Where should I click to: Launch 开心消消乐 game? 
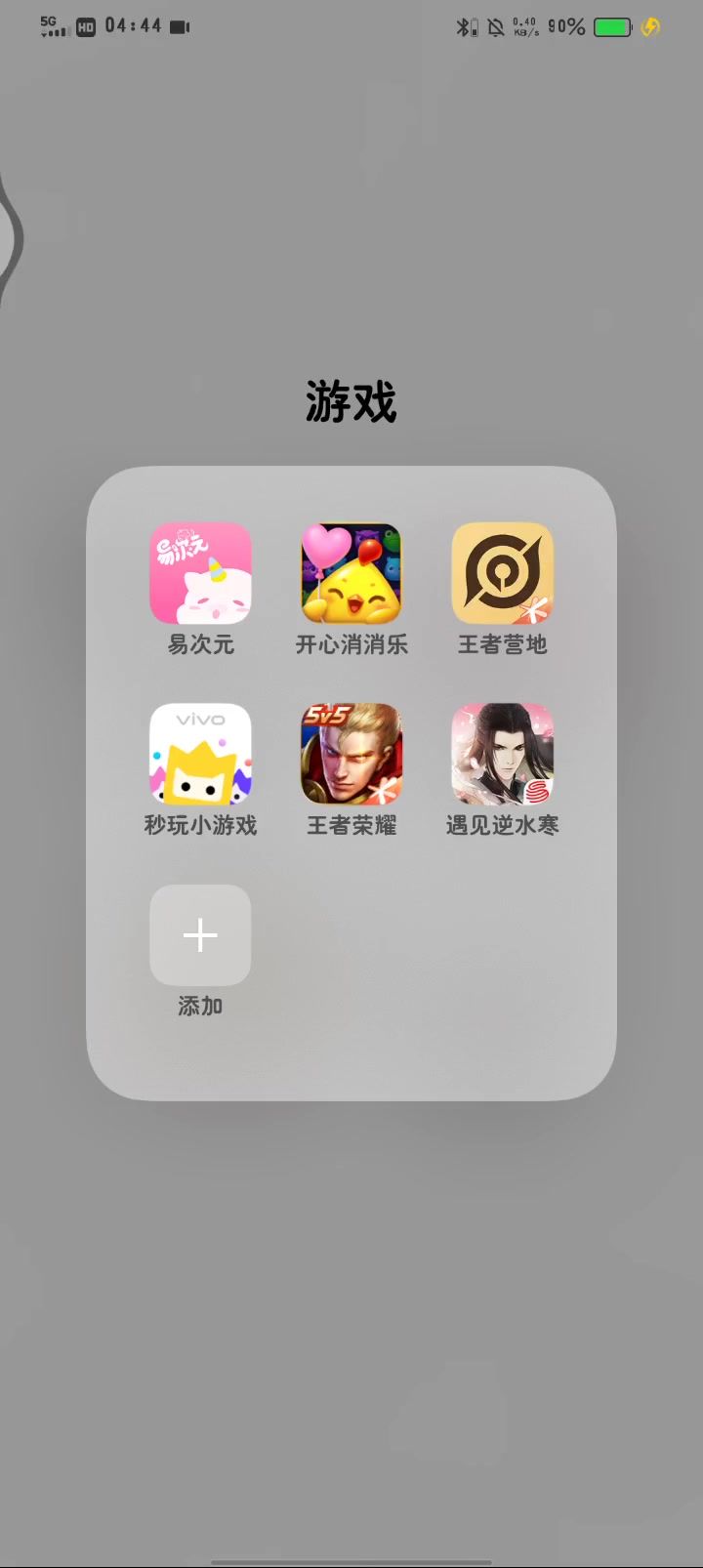point(351,573)
